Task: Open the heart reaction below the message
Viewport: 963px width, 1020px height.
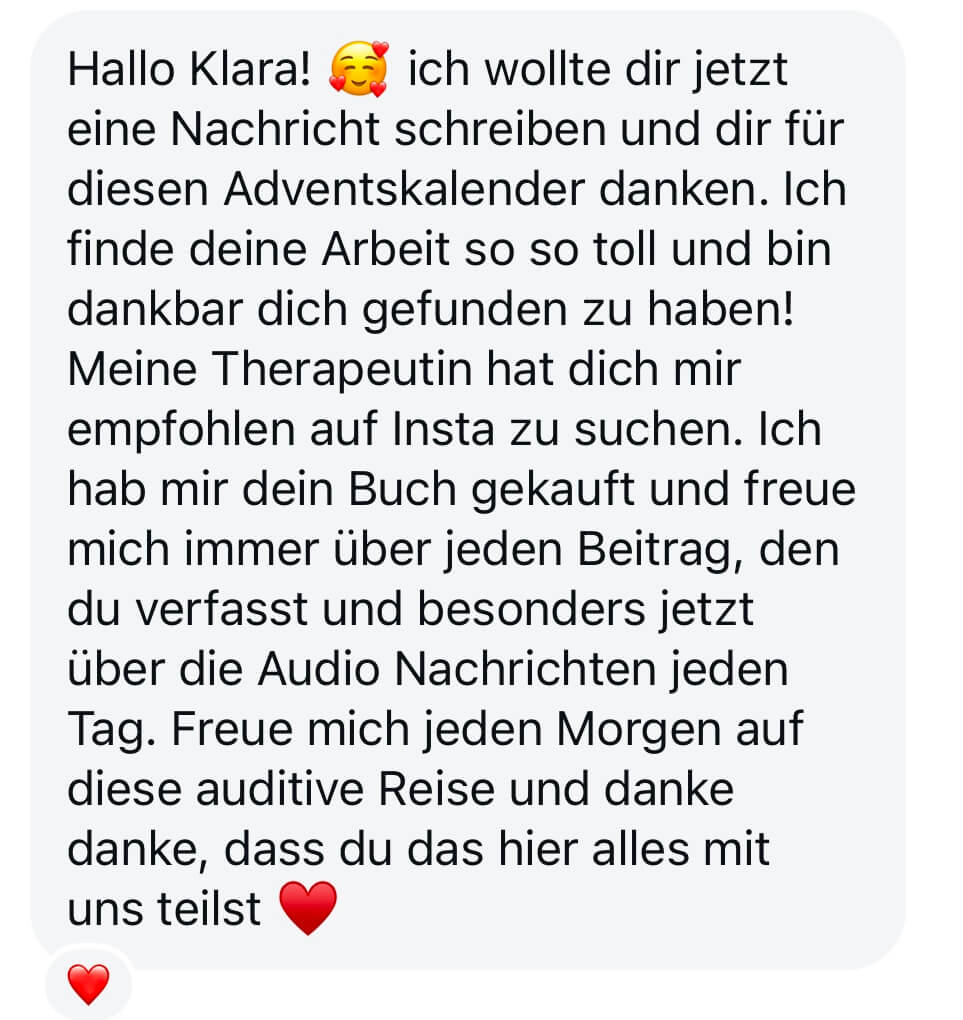Action: (88, 984)
